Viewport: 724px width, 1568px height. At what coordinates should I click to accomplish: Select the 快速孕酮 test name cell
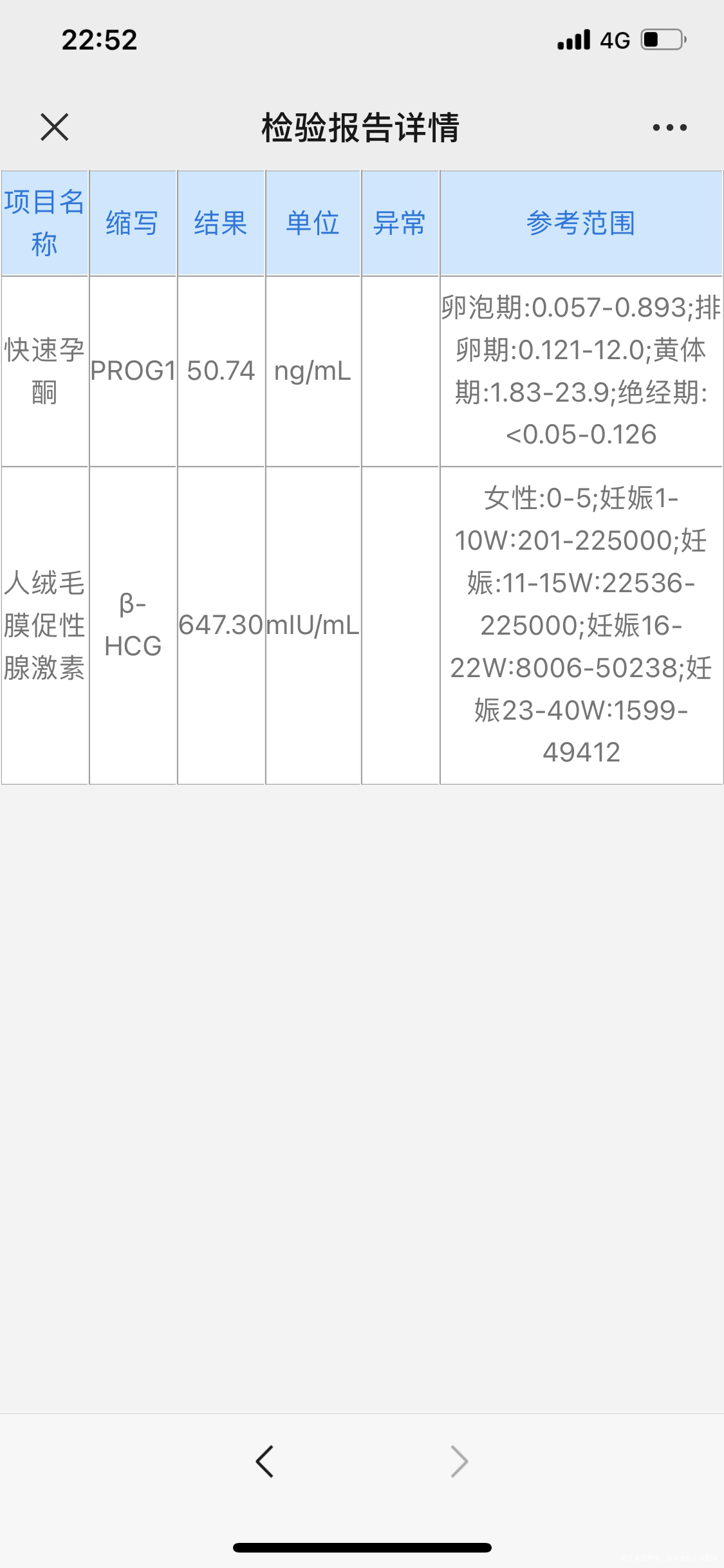pos(44,369)
